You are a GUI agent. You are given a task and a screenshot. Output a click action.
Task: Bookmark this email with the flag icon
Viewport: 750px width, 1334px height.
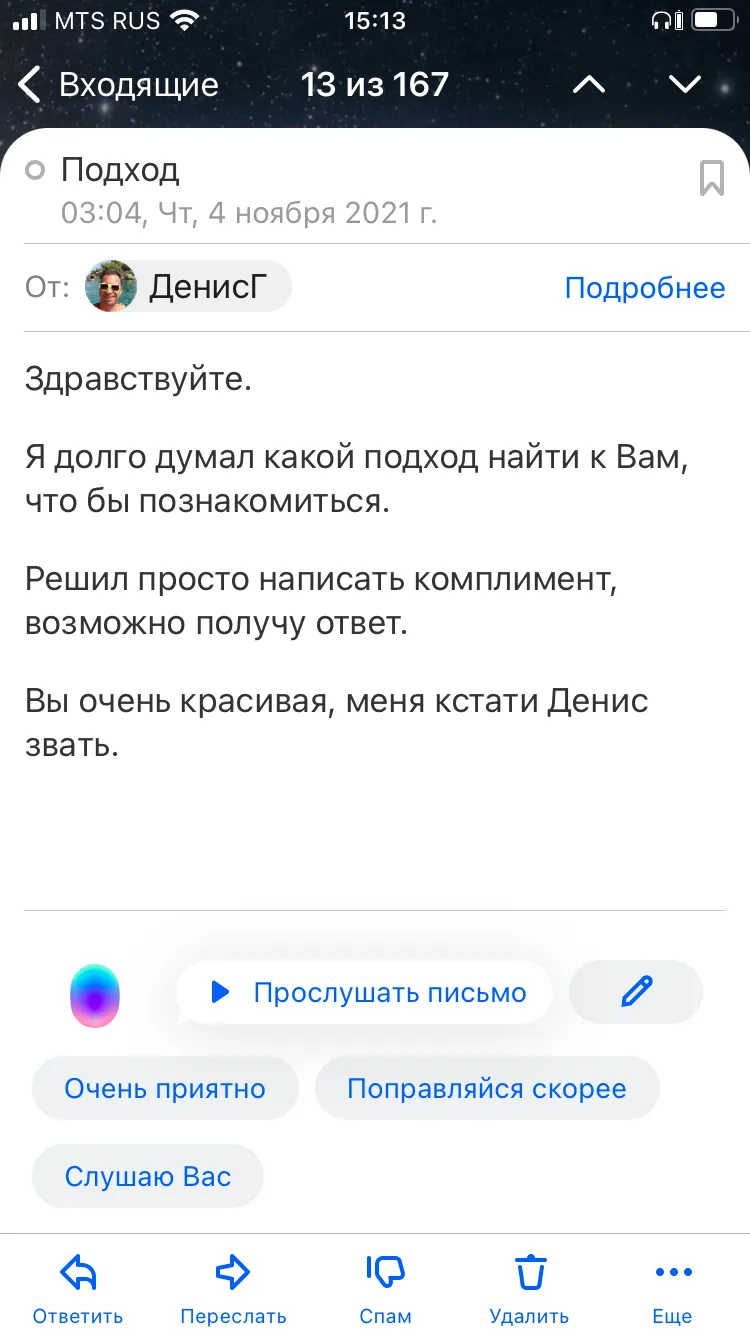711,178
